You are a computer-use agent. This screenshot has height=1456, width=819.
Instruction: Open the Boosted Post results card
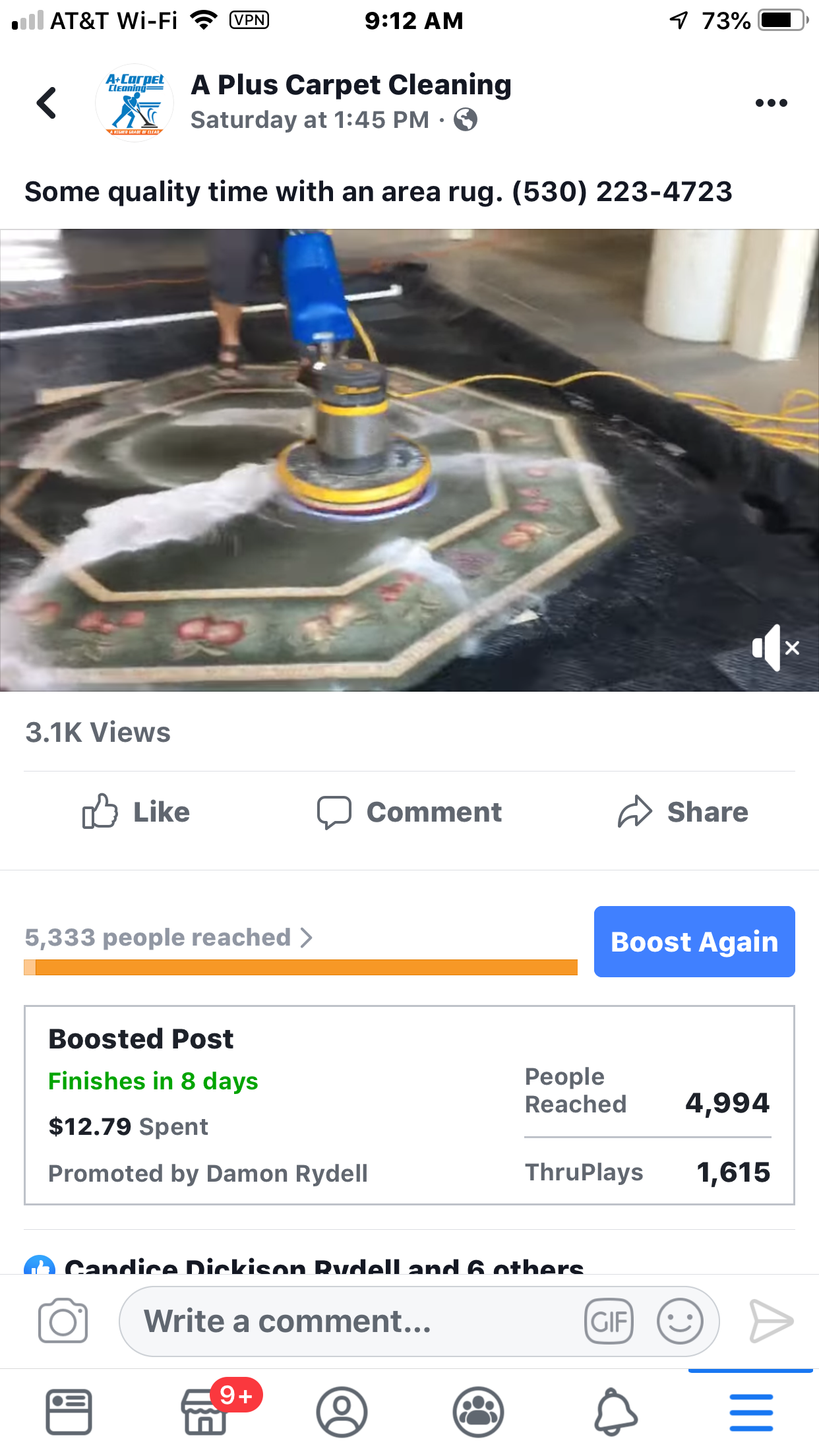click(409, 1105)
